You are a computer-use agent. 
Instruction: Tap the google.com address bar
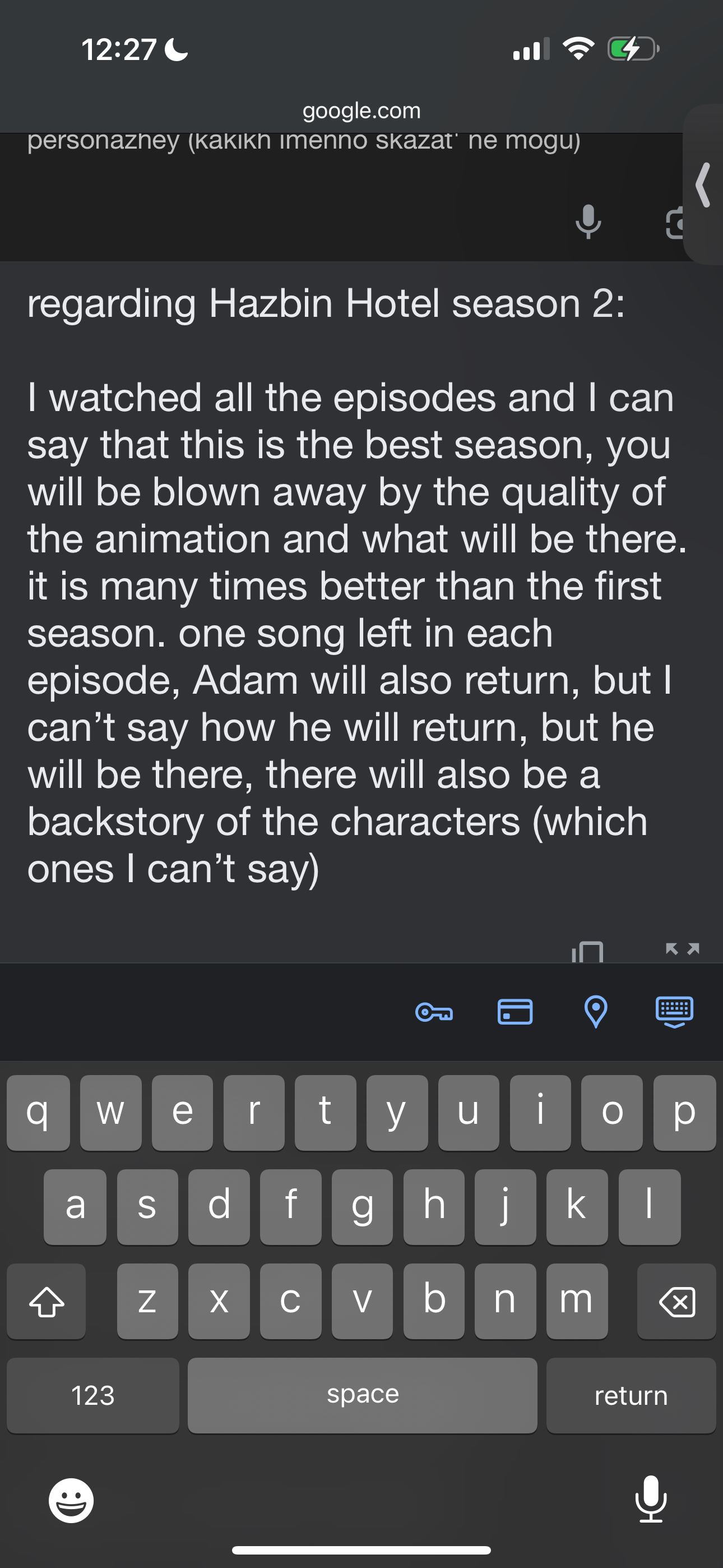361,111
